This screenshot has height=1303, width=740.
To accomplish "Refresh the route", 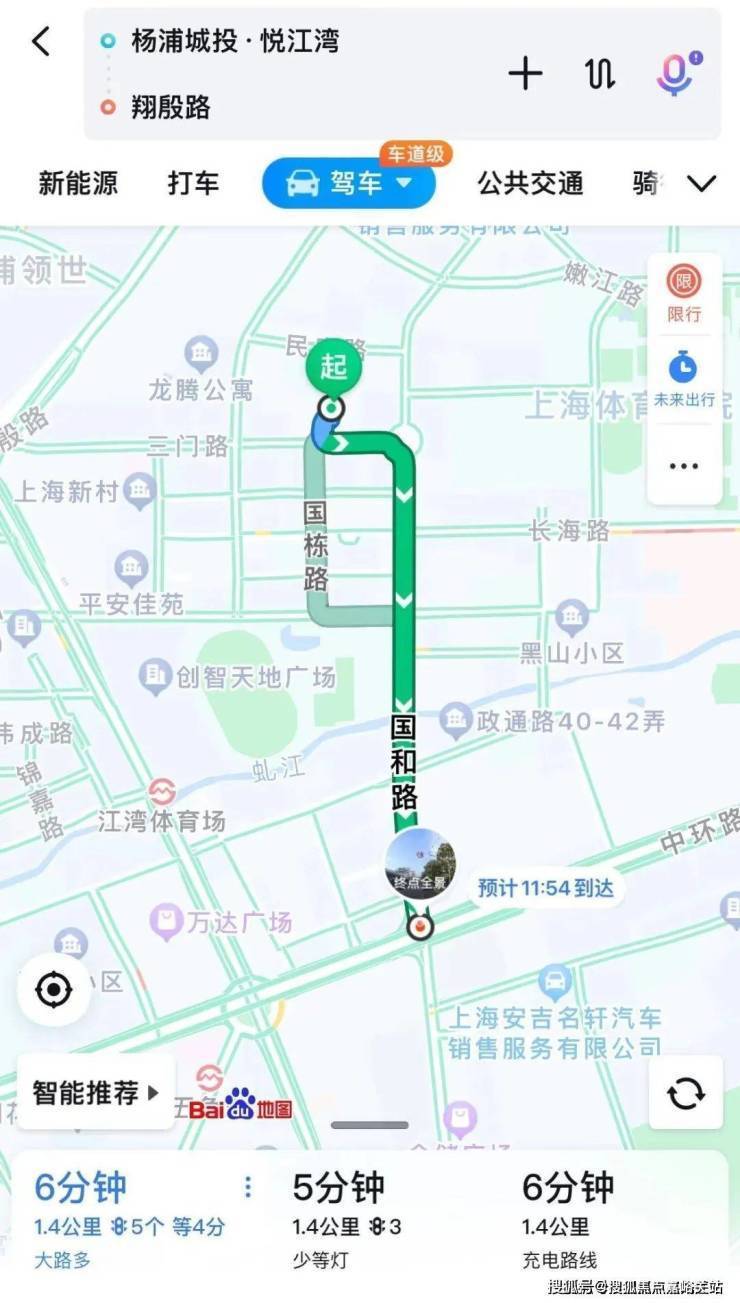I will (686, 1093).
